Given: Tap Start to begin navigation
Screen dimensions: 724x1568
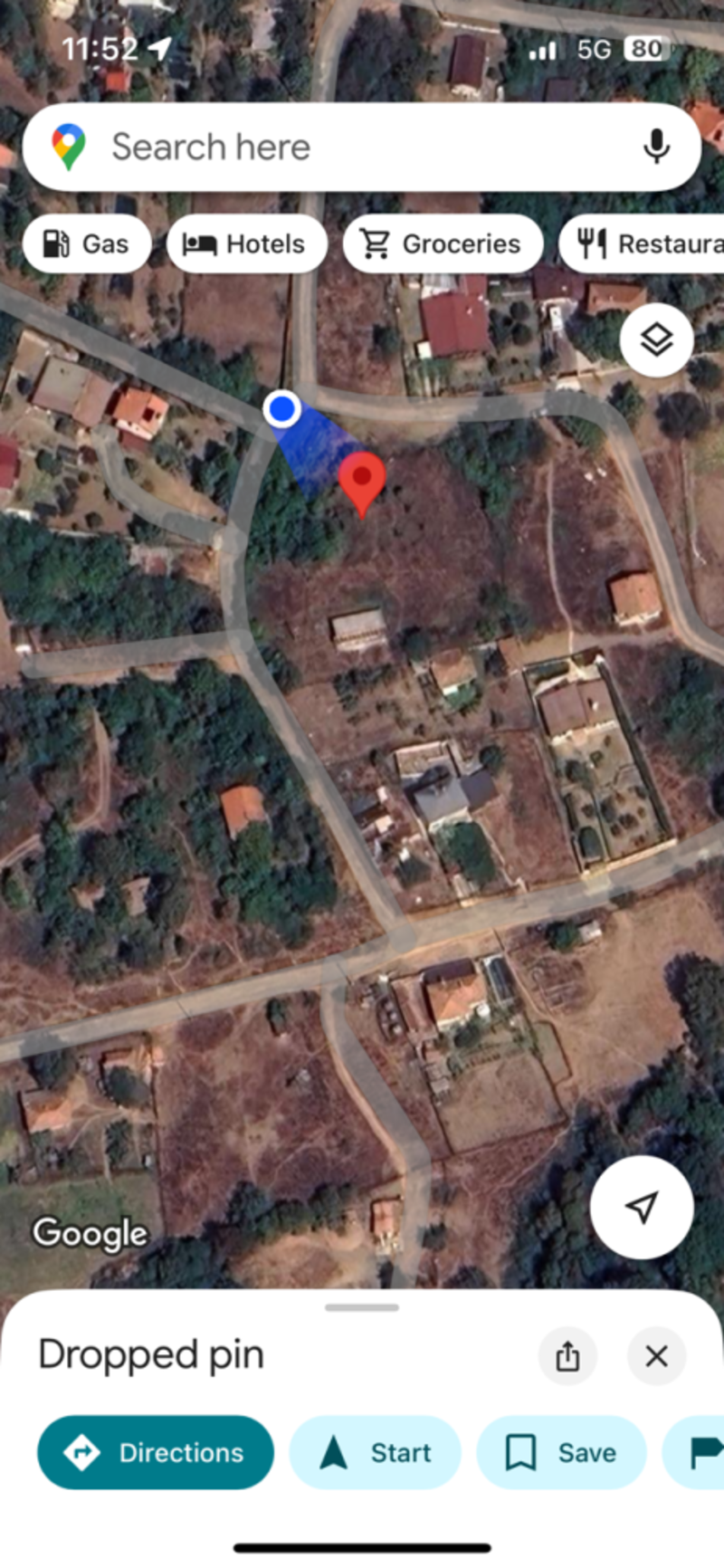Looking at the screenshot, I should coord(375,1452).
